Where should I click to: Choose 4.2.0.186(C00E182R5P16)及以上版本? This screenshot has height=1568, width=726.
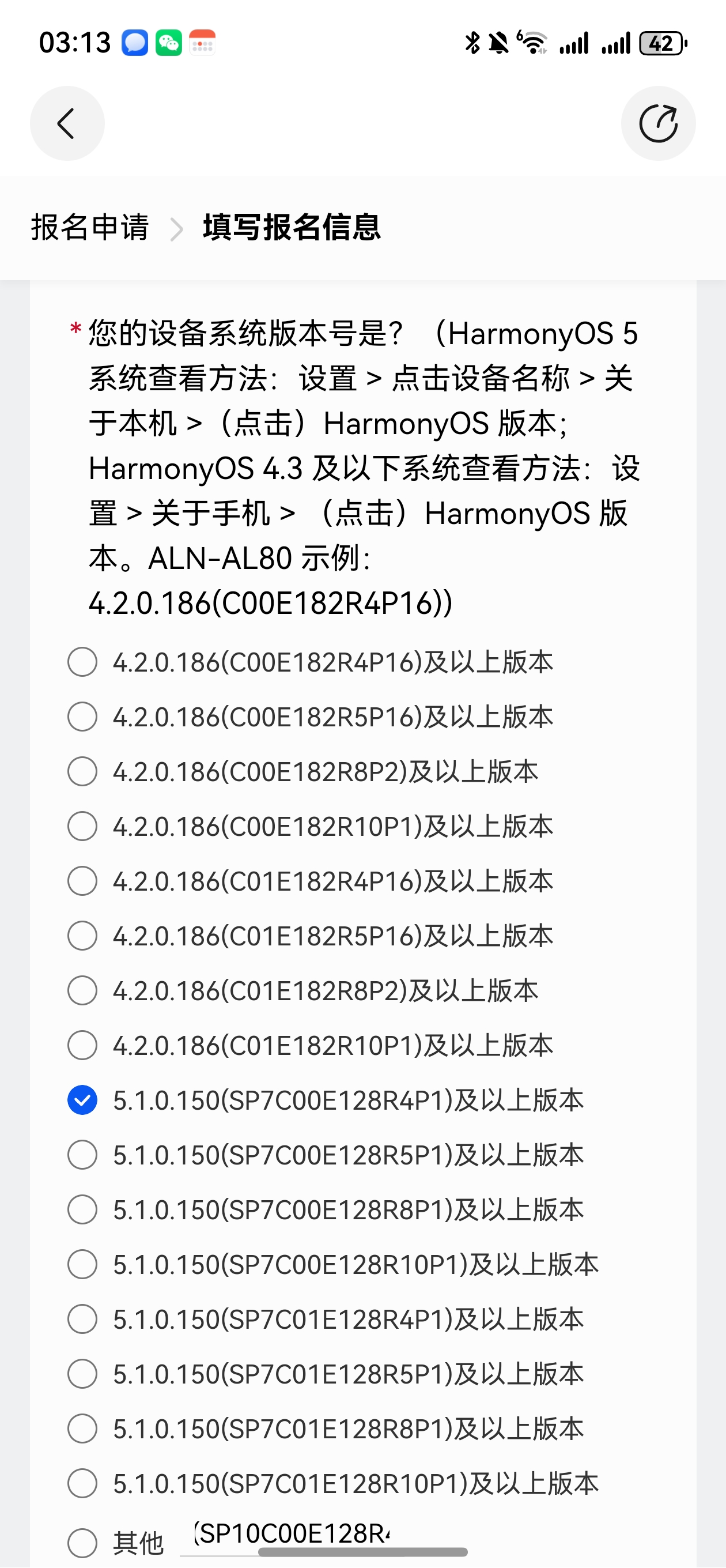tap(82, 717)
